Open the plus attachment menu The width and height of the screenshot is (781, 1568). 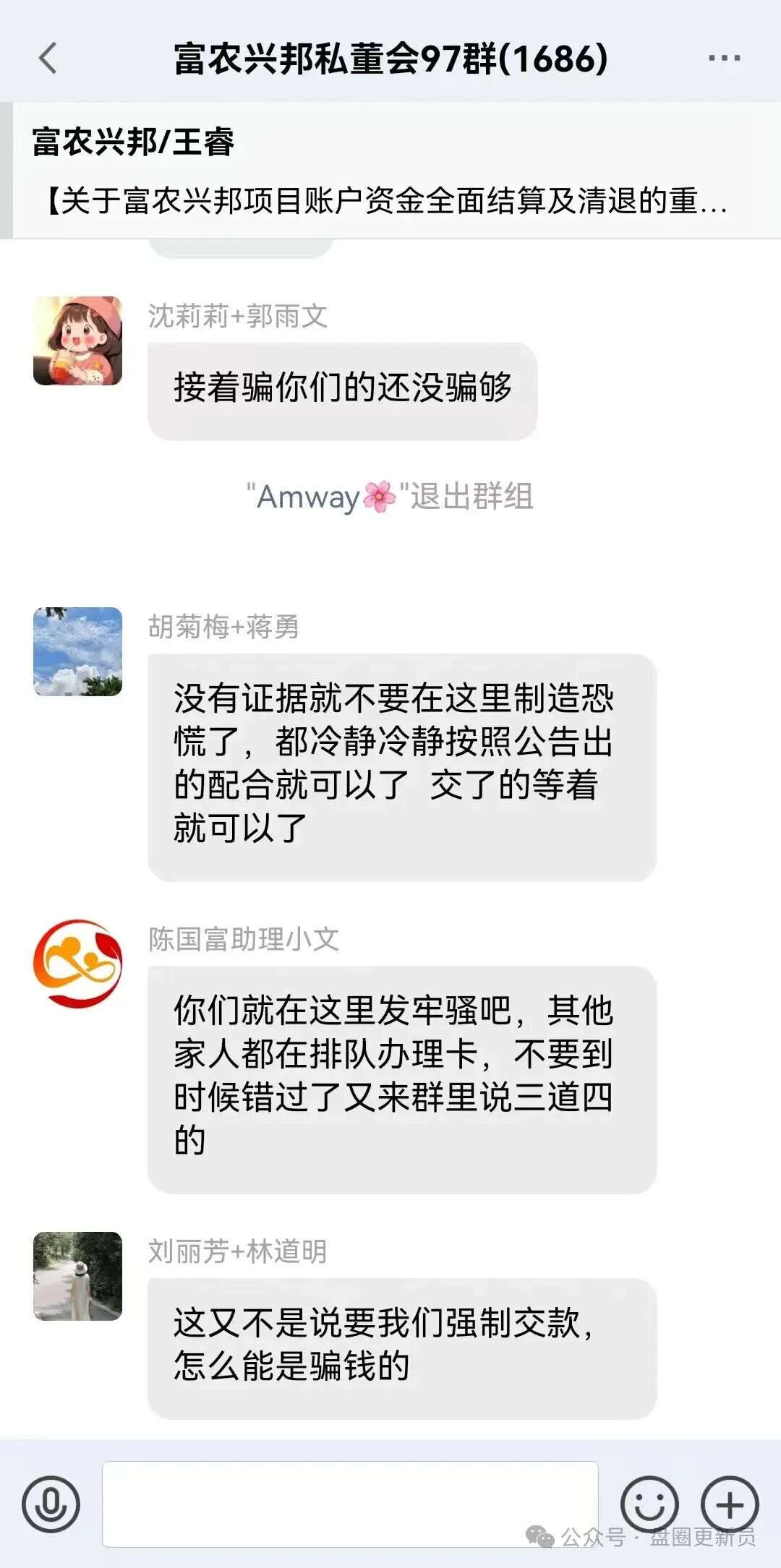[x=730, y=1504]
